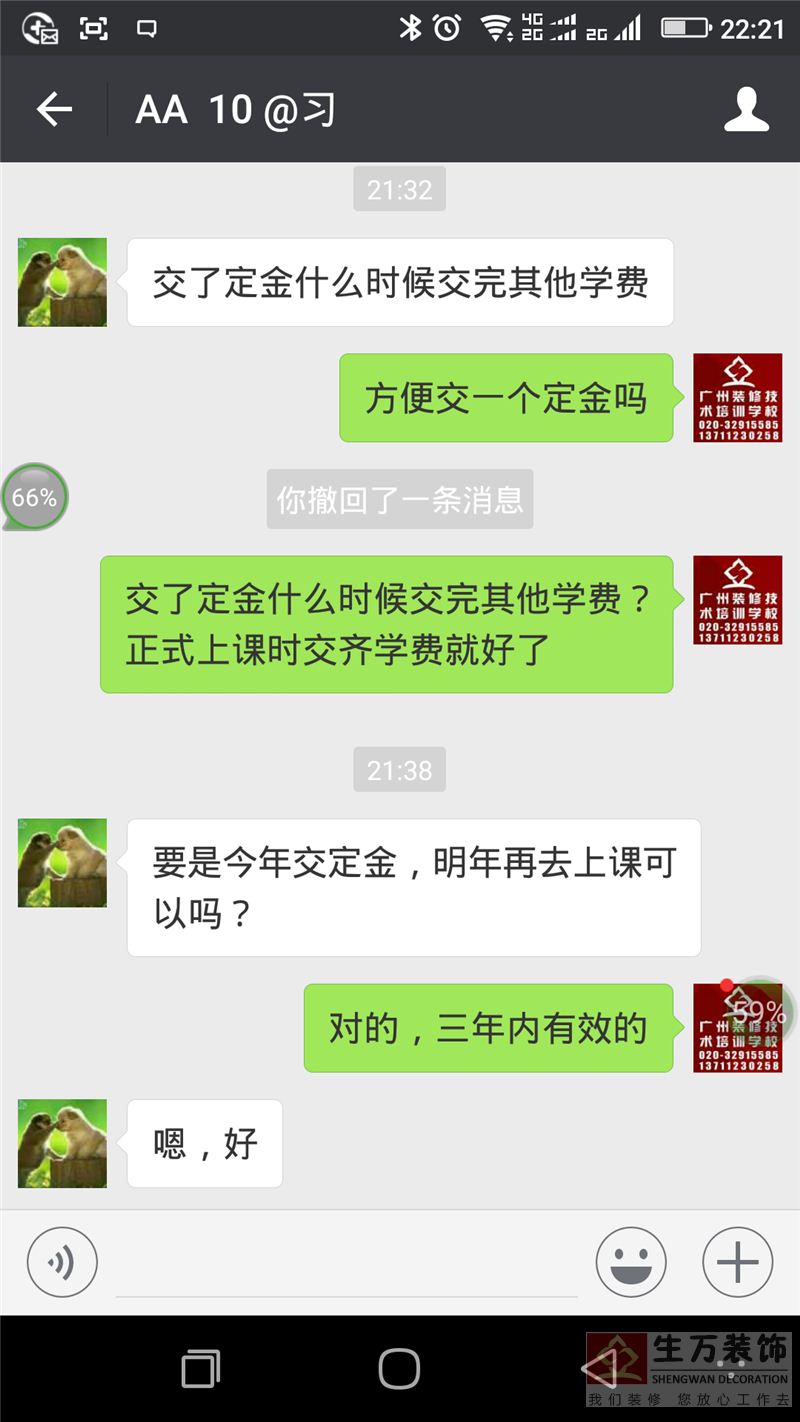This screenshot has height=1422, width=800.
Task: Open the plus attachment menu
Action: pos(738,1262)
